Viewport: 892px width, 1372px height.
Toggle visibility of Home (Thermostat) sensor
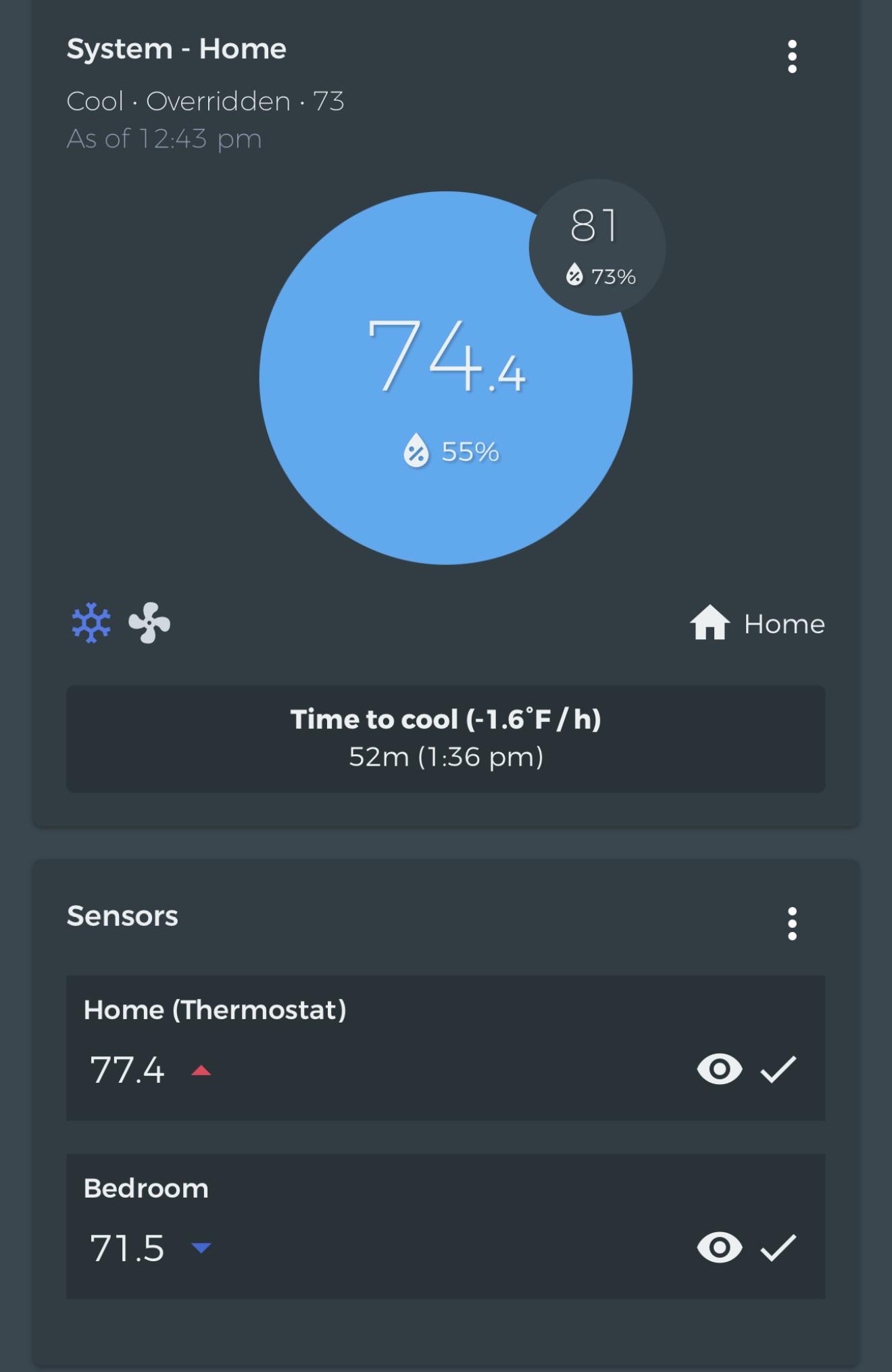pos(720,1069)
